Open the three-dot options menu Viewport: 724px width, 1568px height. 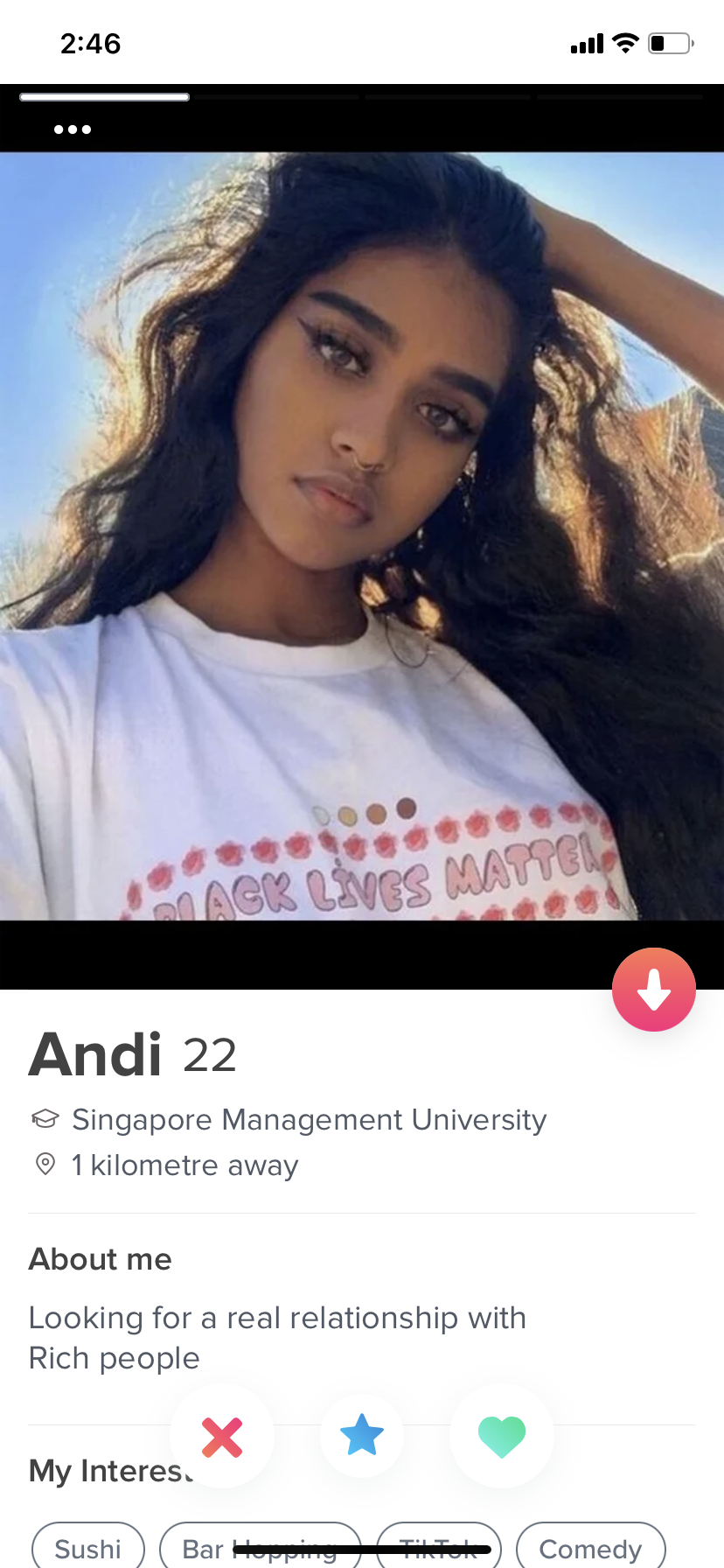click(x=73, y=129)
